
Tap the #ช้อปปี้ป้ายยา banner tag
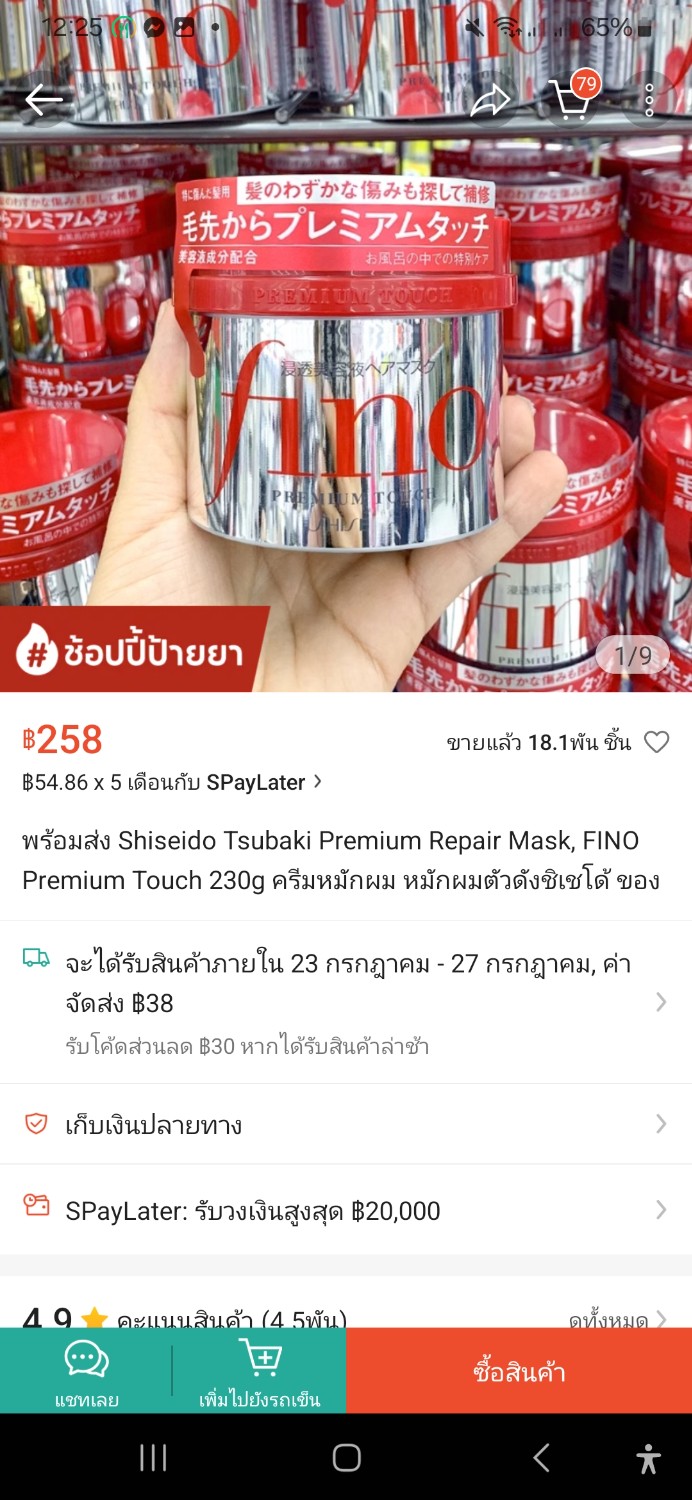pos(134,651)
